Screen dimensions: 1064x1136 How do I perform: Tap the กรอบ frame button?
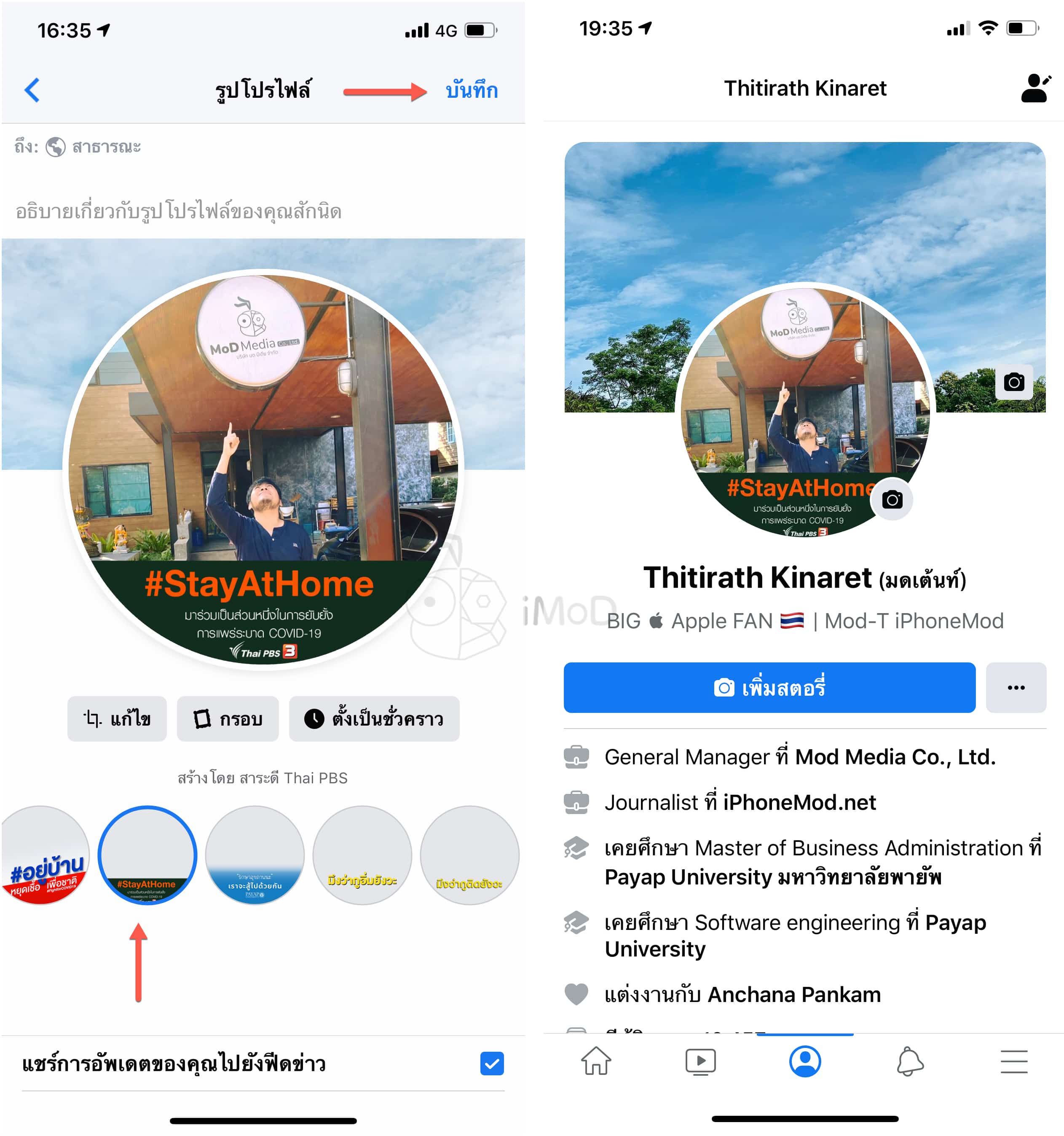click(228, 718)
